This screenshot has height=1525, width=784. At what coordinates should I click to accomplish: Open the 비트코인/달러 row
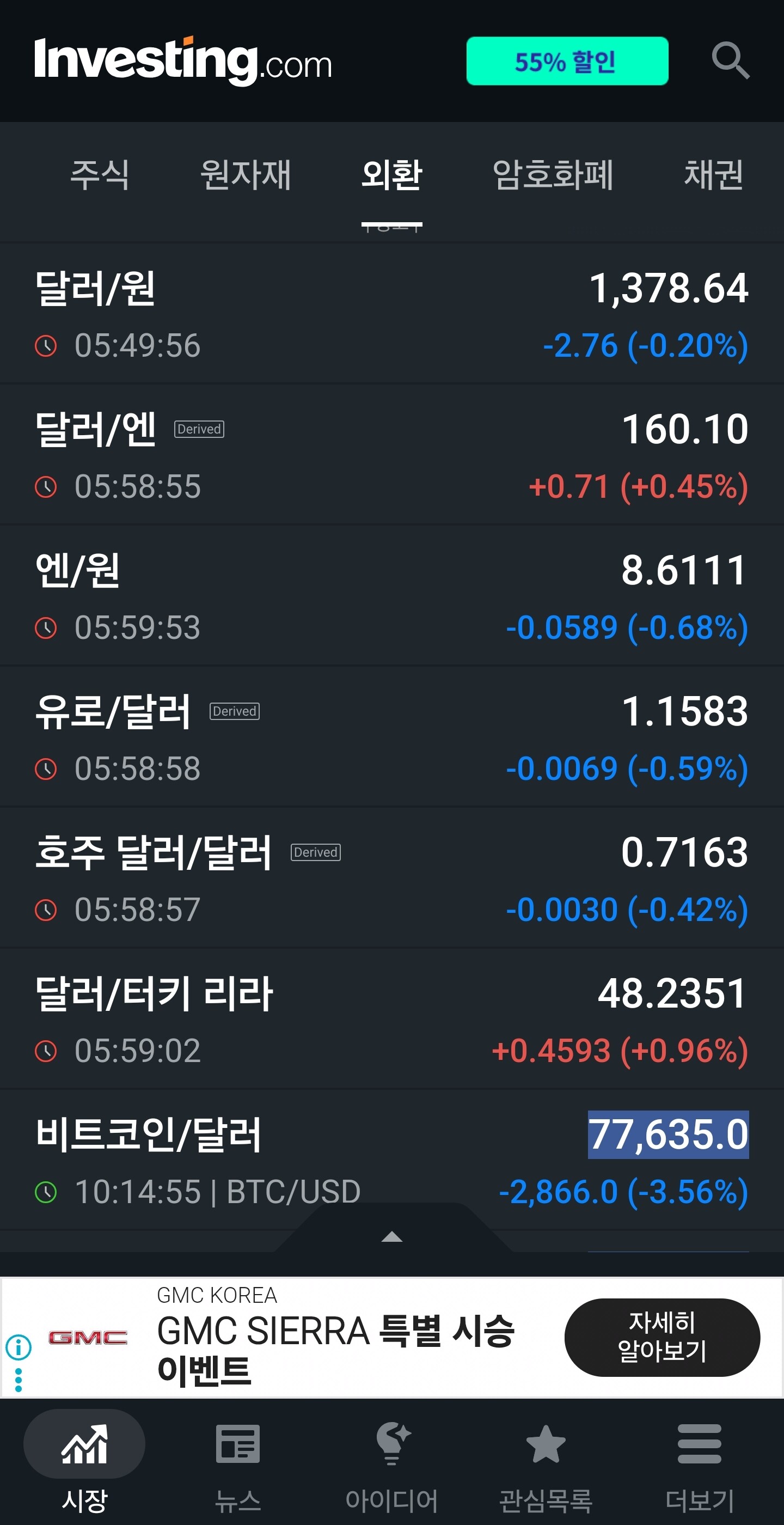(391, 1160)
